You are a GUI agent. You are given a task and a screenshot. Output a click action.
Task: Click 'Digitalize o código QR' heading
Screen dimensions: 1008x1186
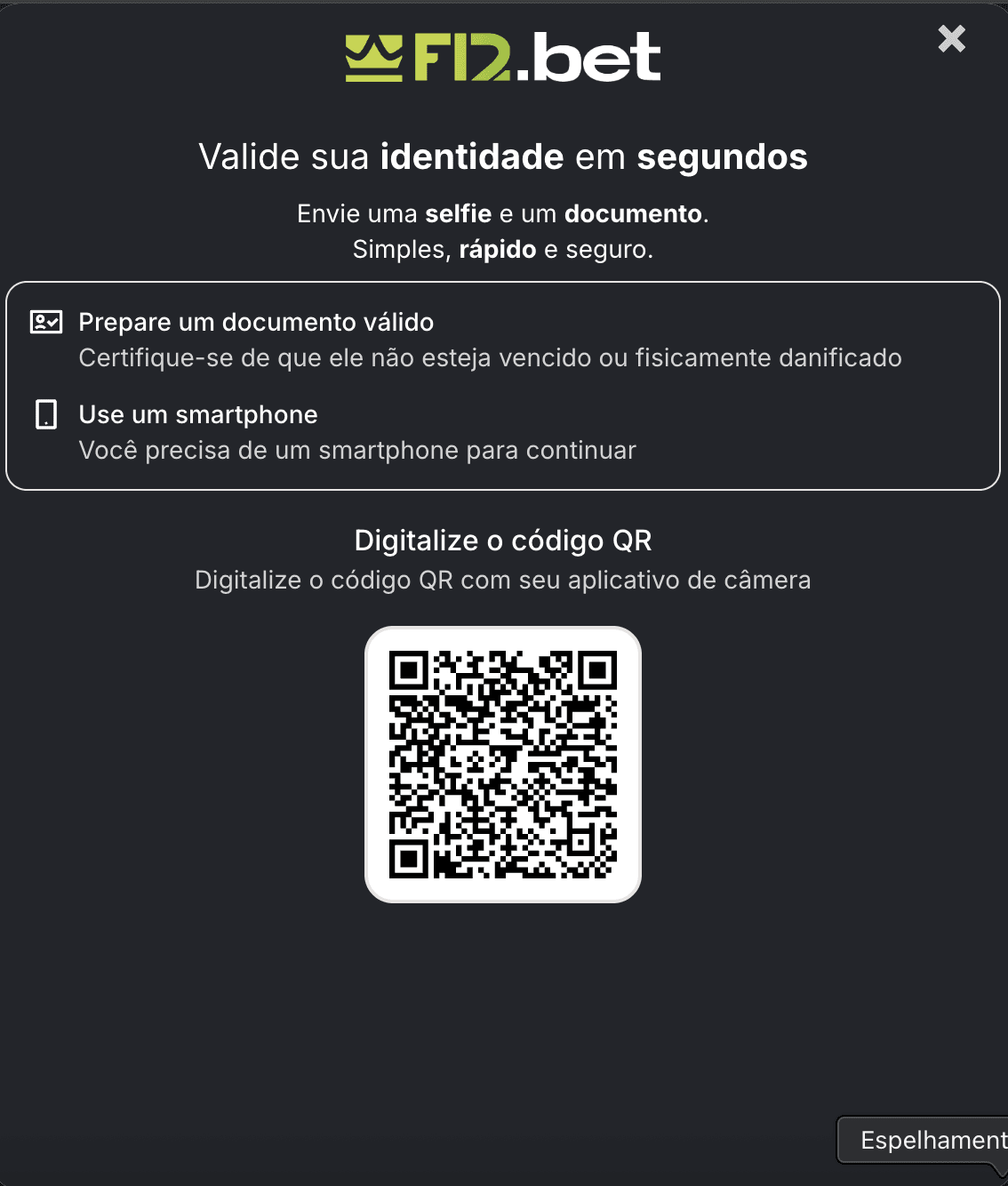click(502, 540)
